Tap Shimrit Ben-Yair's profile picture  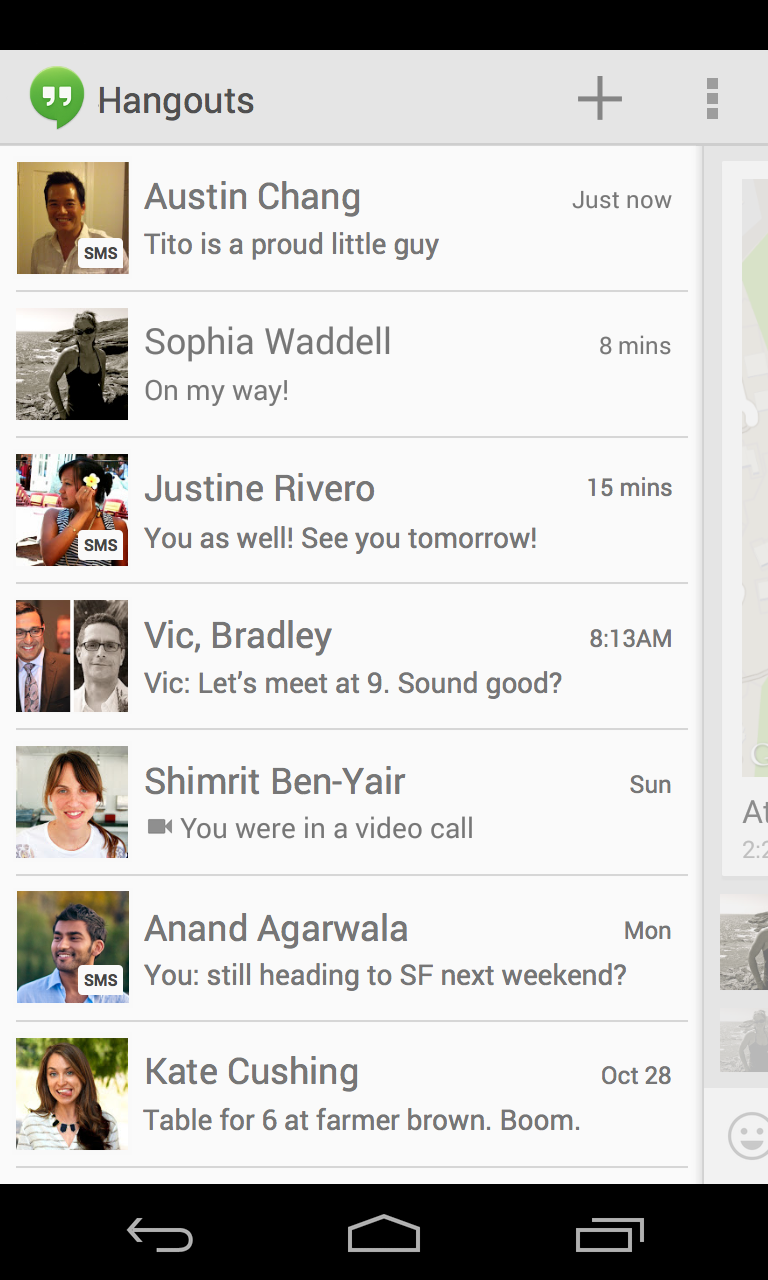[71, 802]
